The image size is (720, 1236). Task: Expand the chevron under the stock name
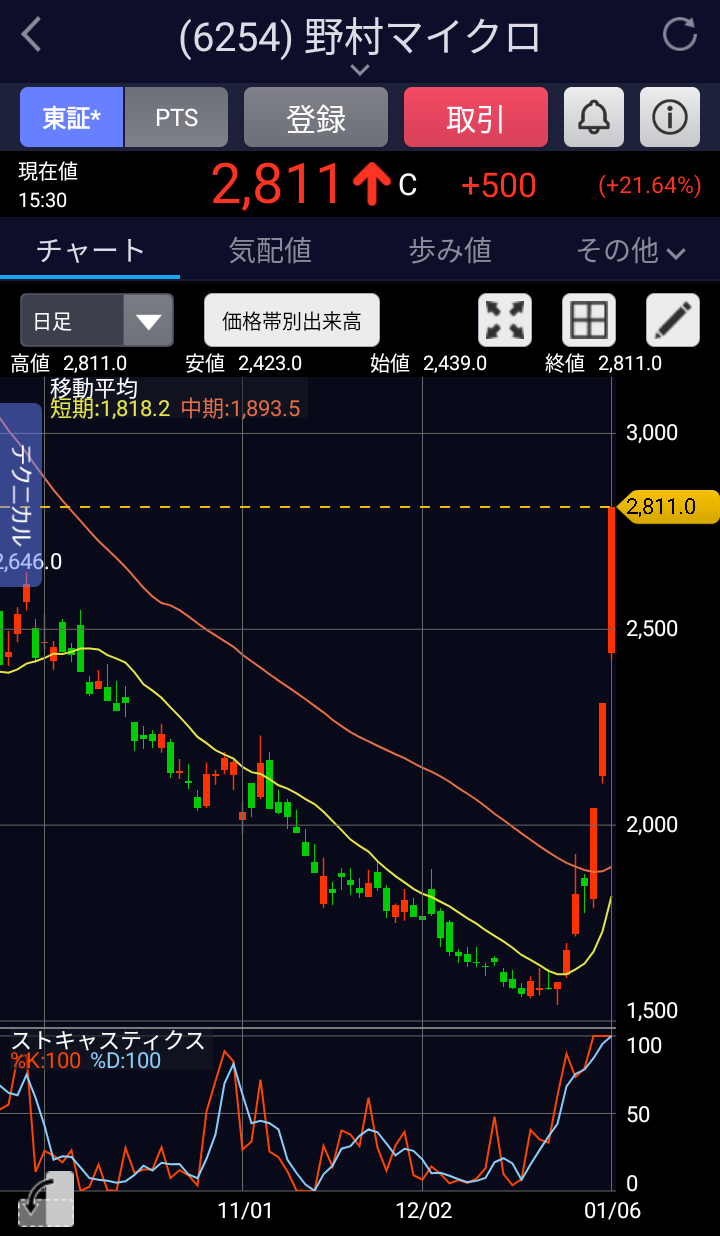360,70
